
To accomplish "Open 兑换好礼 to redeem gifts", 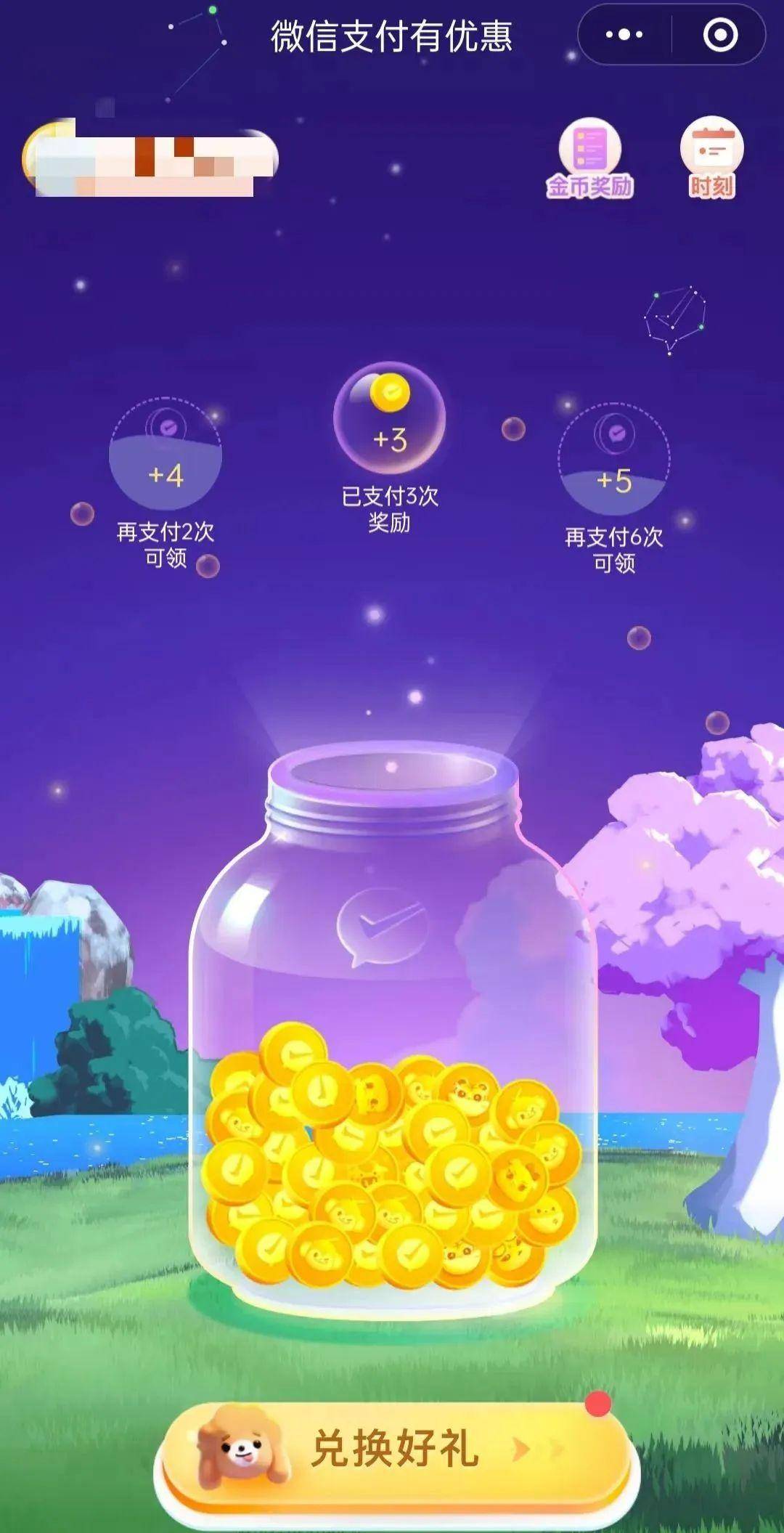I will coord(396,1449).
